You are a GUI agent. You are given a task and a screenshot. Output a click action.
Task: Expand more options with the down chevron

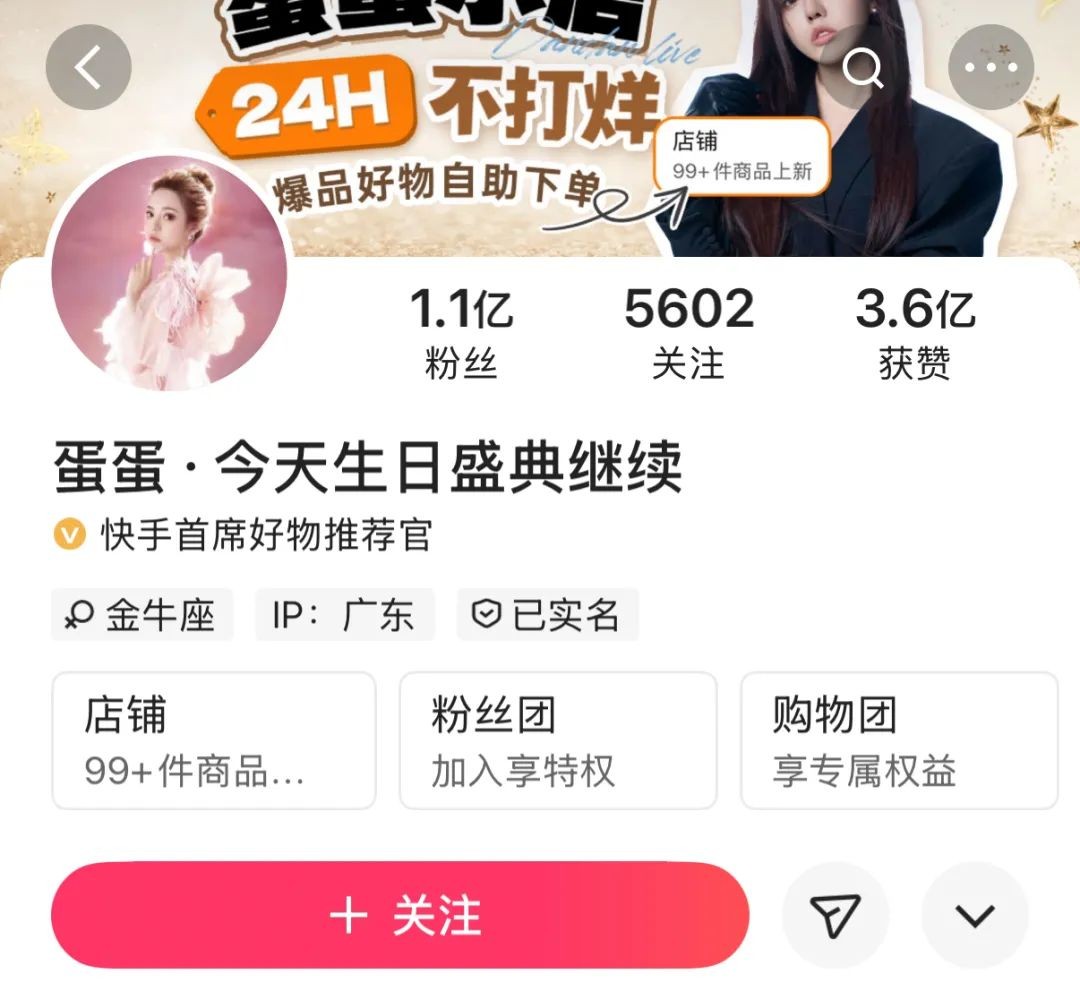click(x=974, y=915)
